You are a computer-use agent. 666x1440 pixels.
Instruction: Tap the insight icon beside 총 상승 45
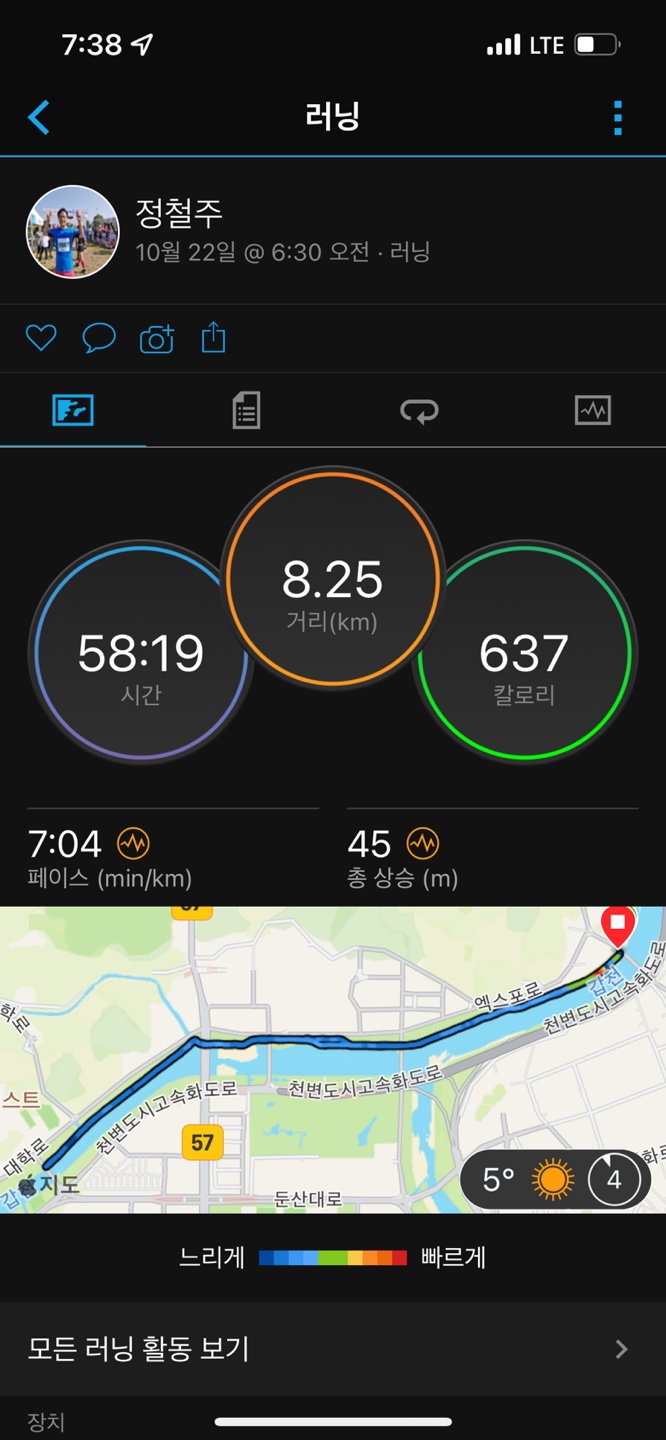pos(423,844)
